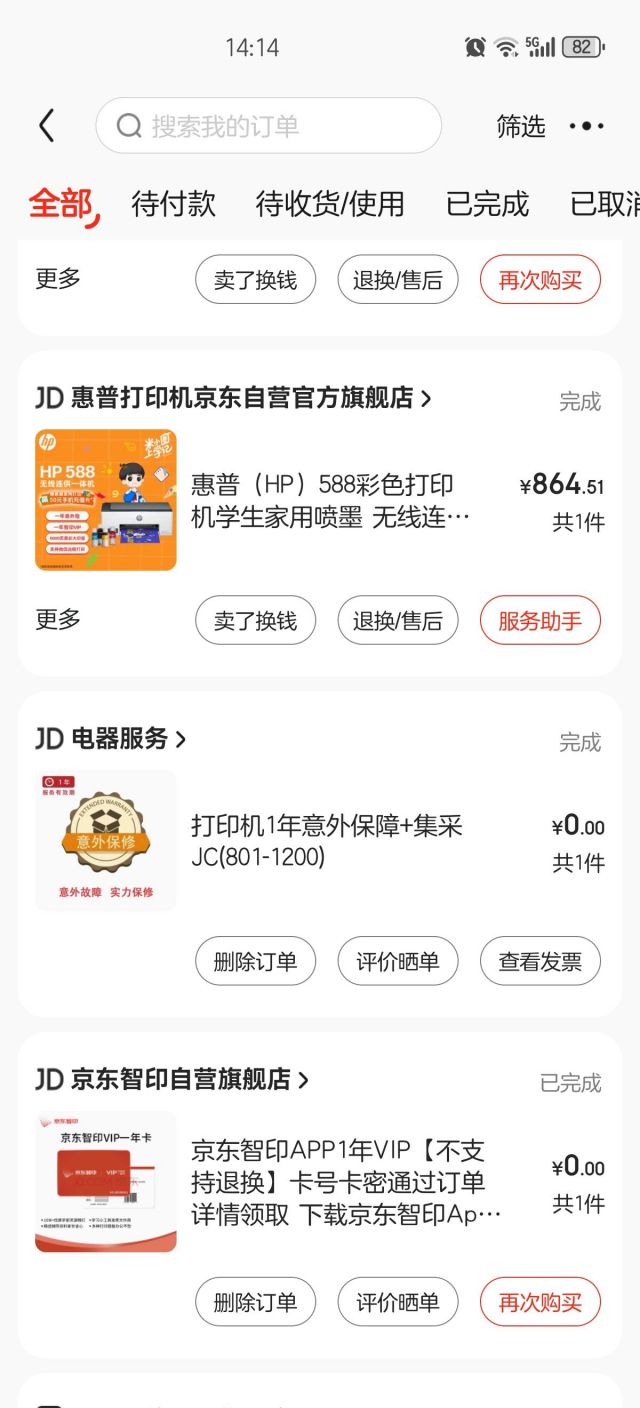Go back using the top arrow
Viewport: 640px width, 1408px height.
click(x=46, y=126)
